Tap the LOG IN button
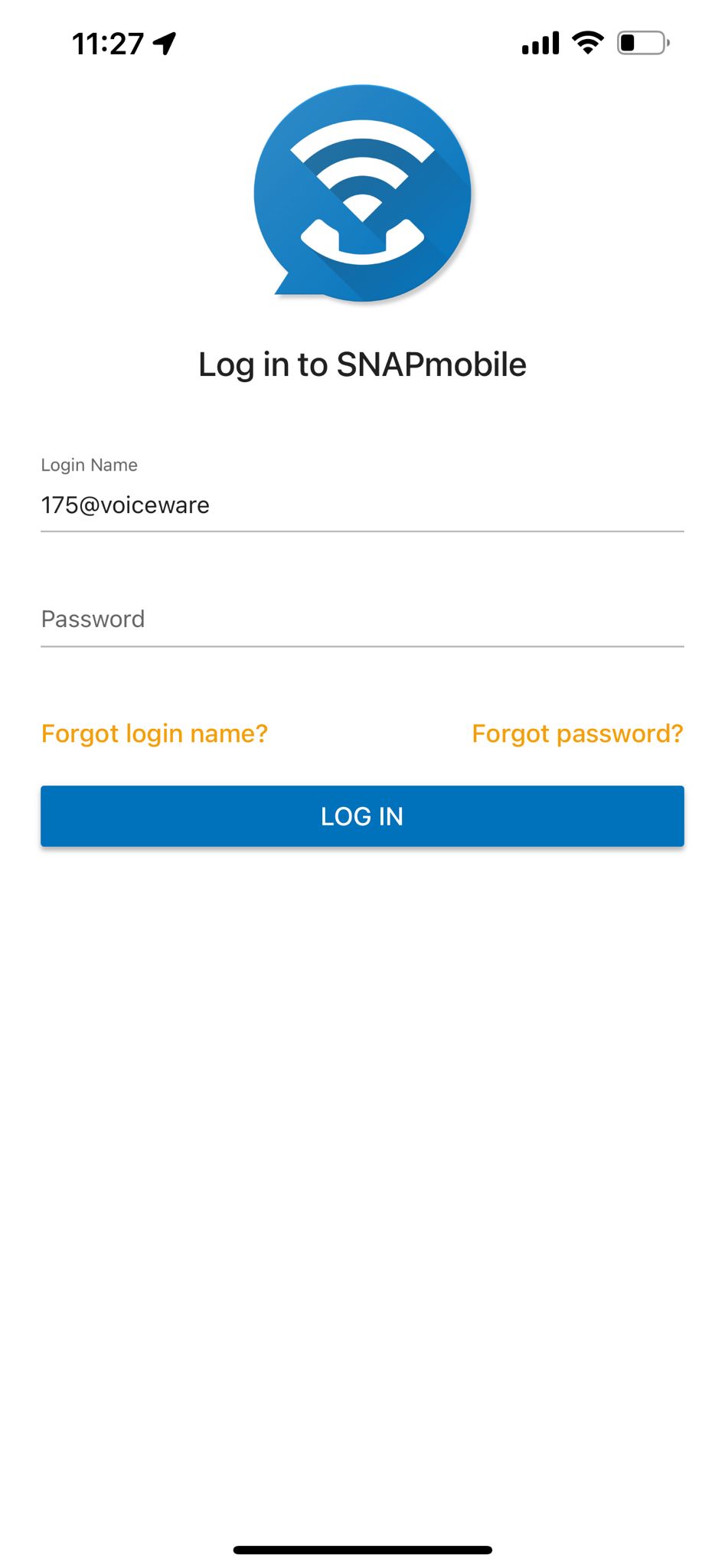The width and height of the screenshot is (725, 1568). [361, 816]
